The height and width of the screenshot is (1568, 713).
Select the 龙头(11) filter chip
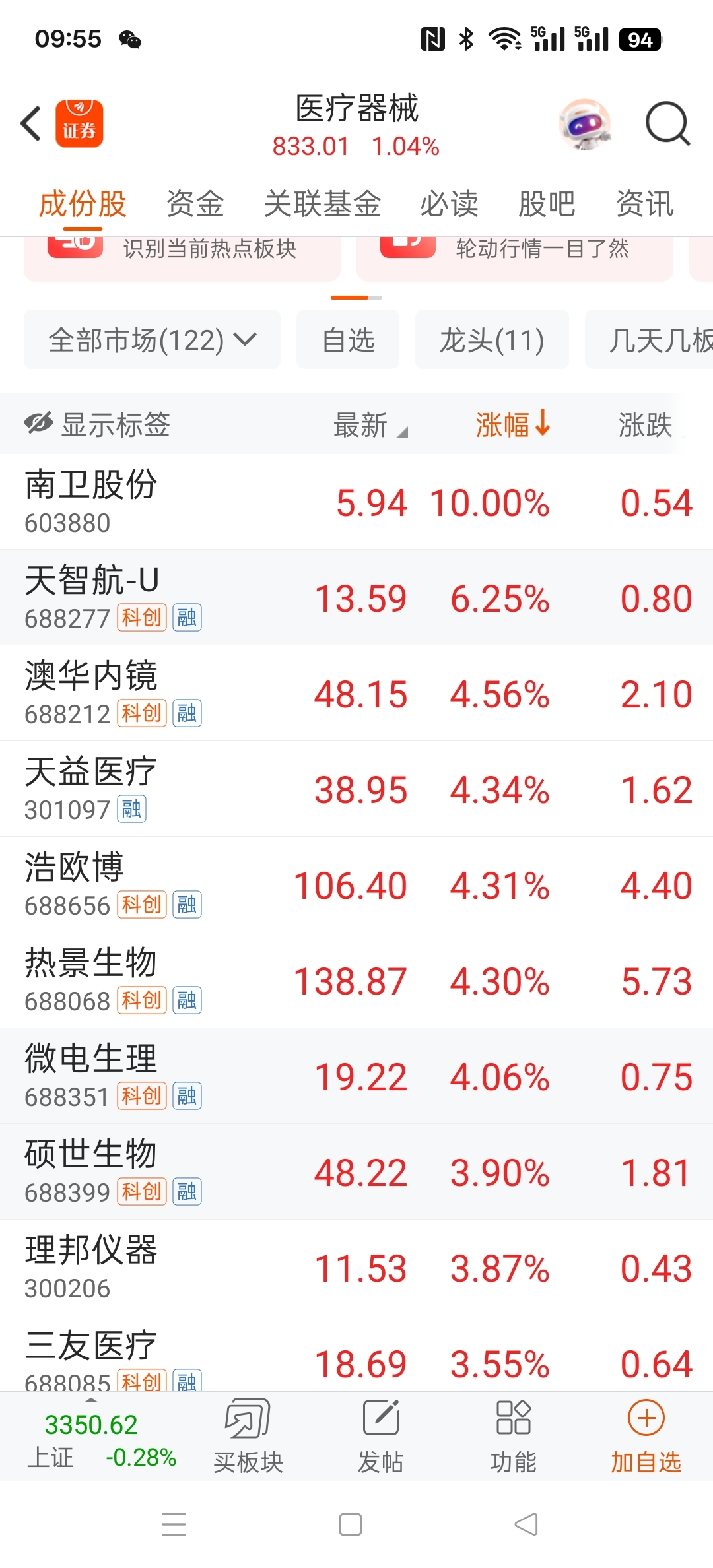492,340
